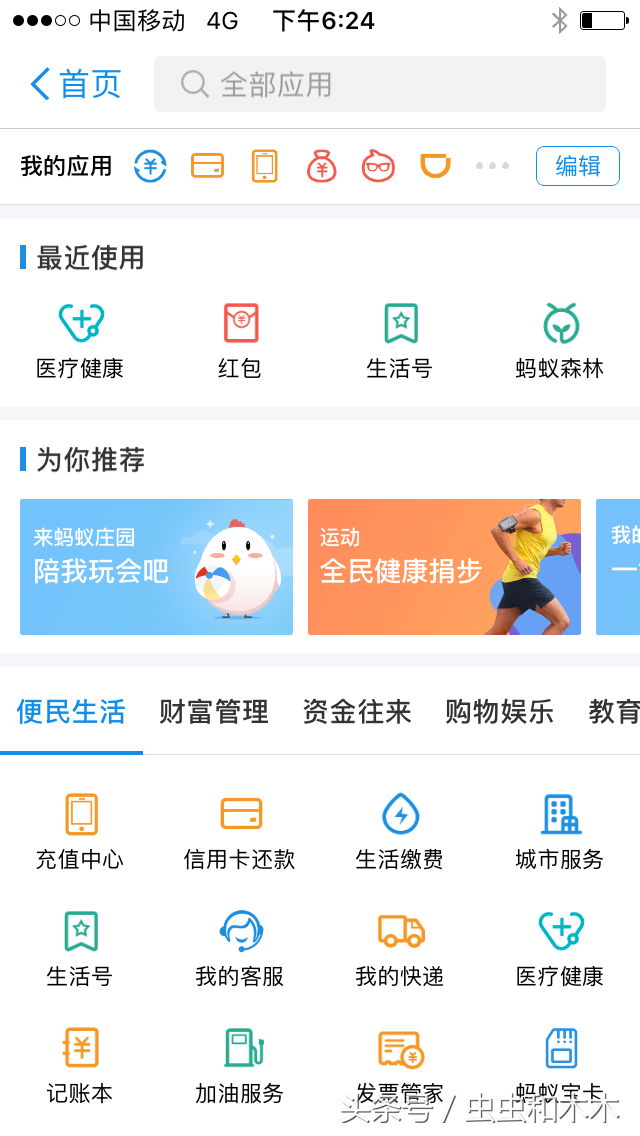
Task: Open 生活缴费
Action: click(x=400, y=832)
